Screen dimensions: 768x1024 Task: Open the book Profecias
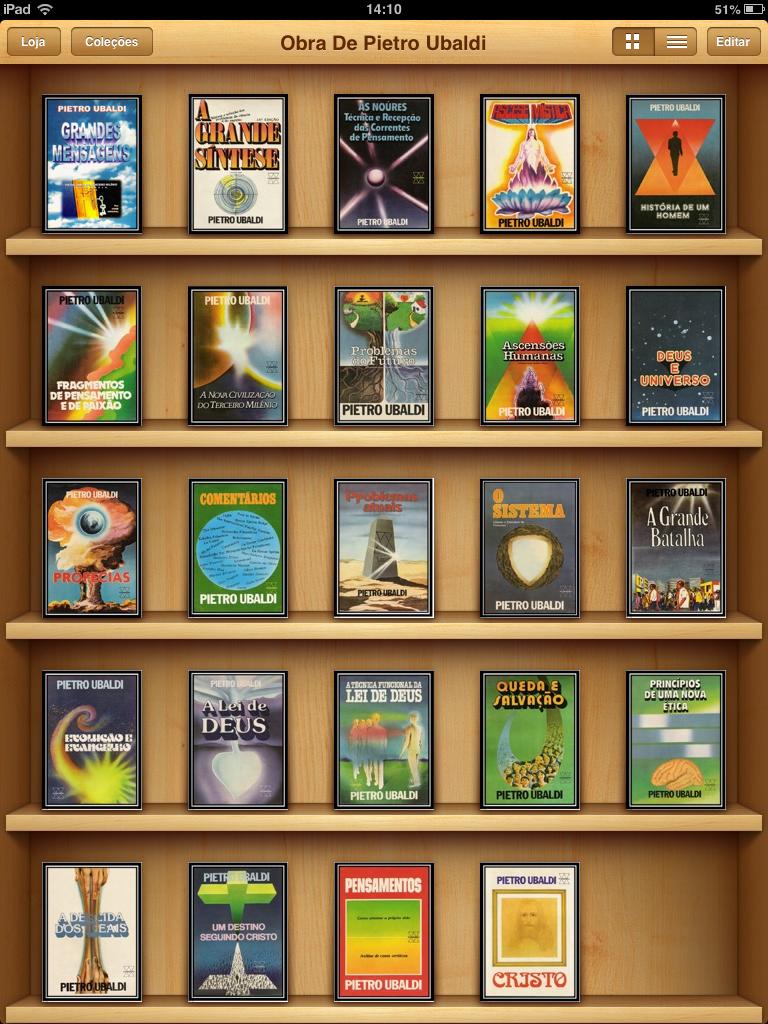click(92, 548)
